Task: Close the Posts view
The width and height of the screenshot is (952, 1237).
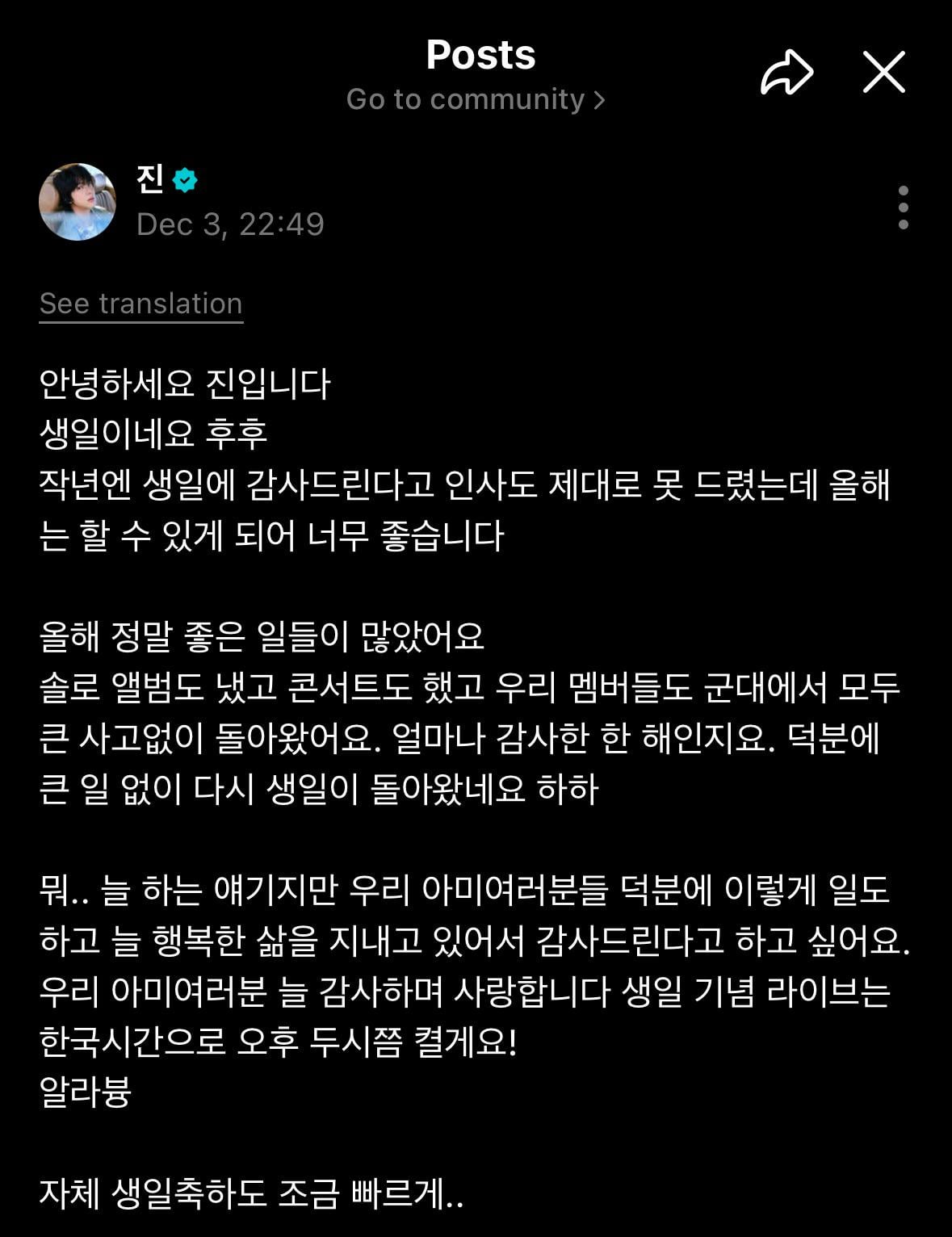Action: (884, 73)
